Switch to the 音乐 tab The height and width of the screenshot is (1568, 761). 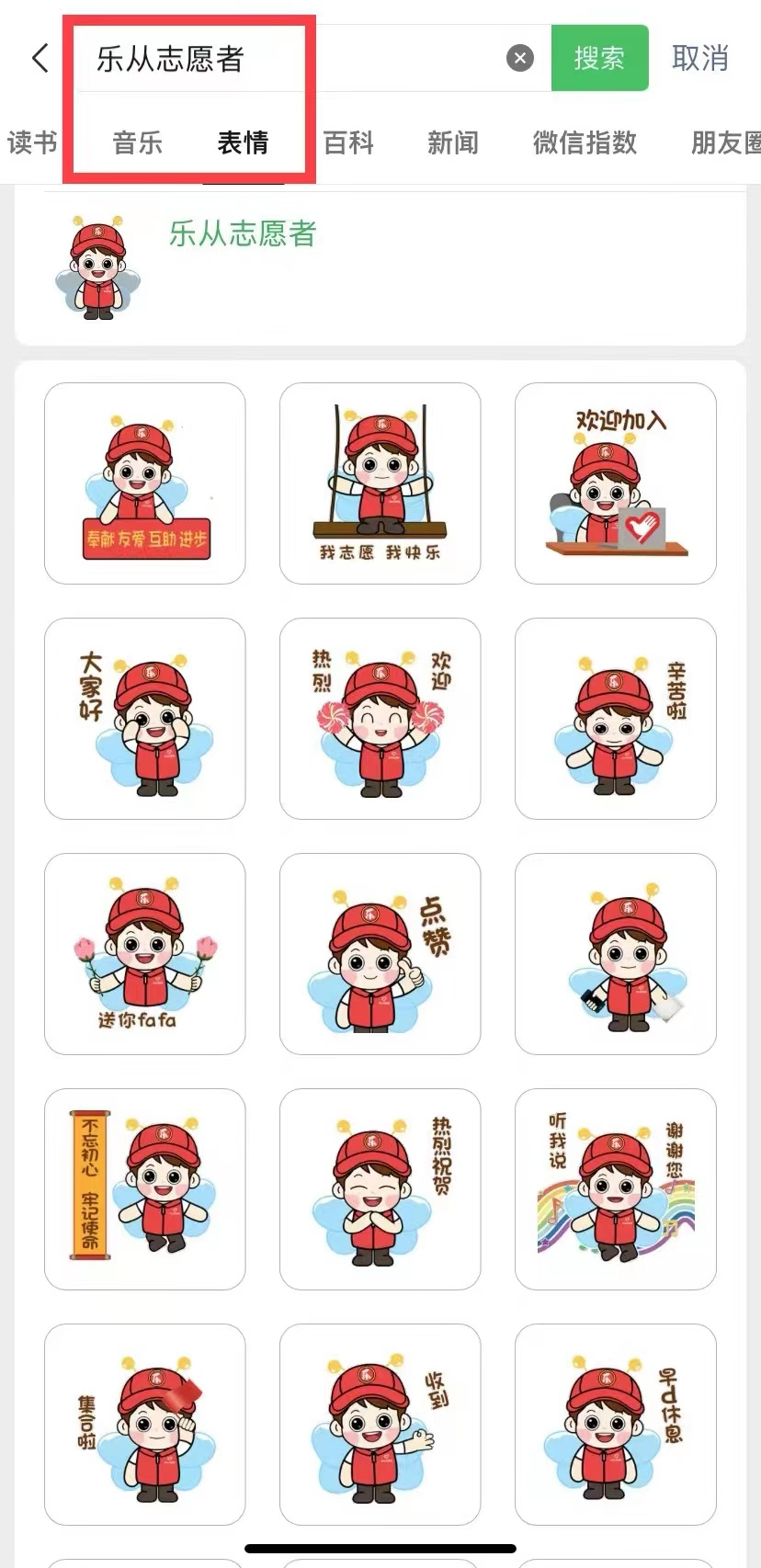pos(138,142)
